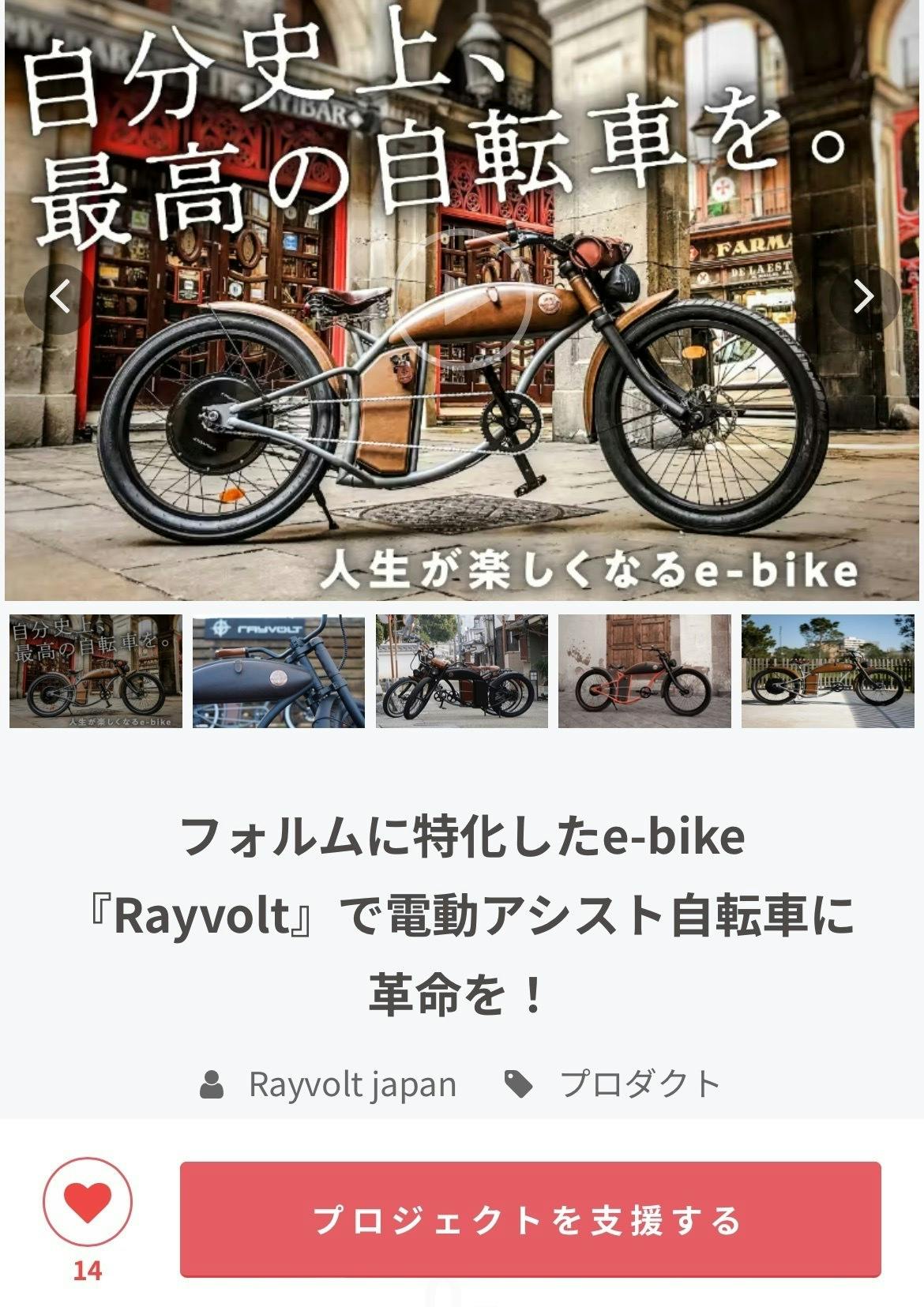Advance to the next carousel image
The width and height of the screenshot is (924, 1307).
point(864,298)
